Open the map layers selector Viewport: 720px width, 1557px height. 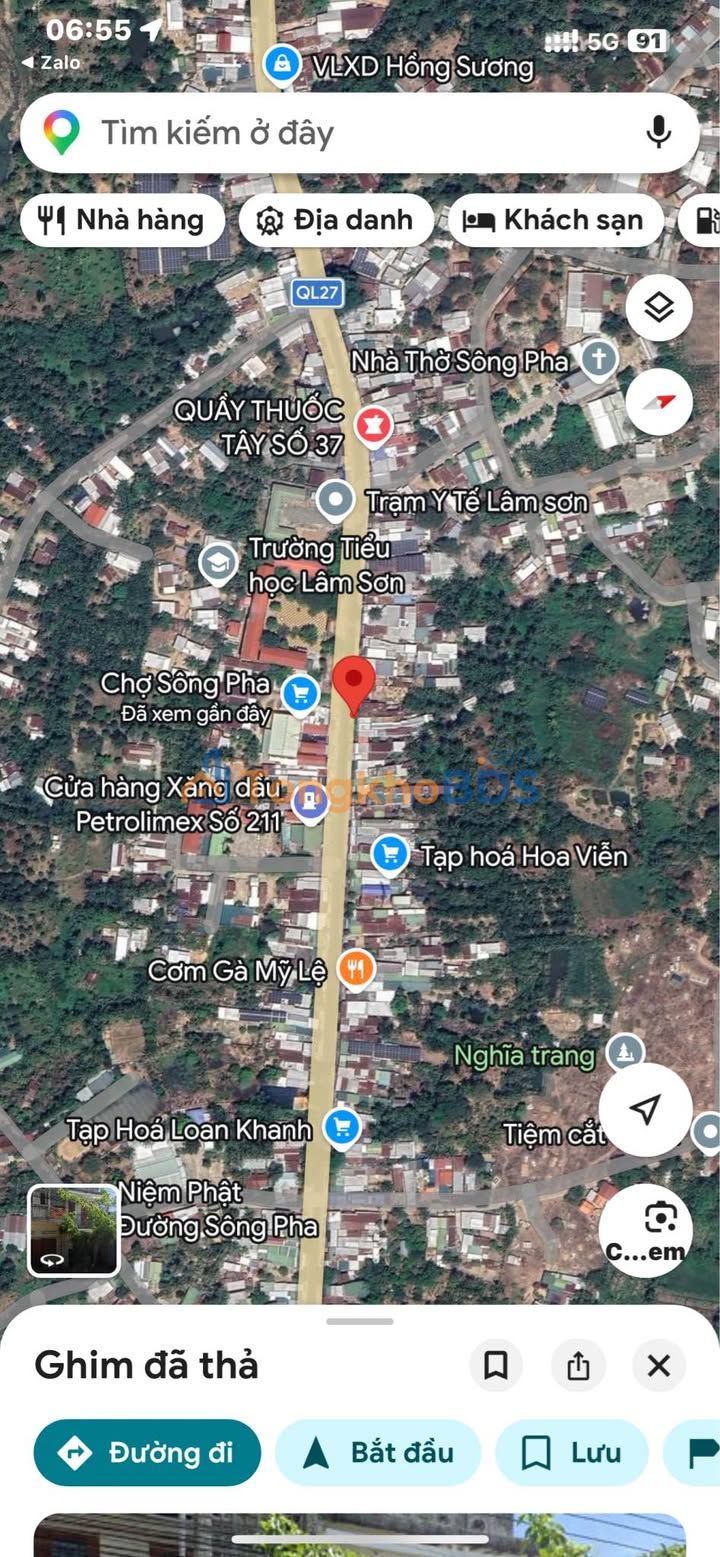click(659, 308)
